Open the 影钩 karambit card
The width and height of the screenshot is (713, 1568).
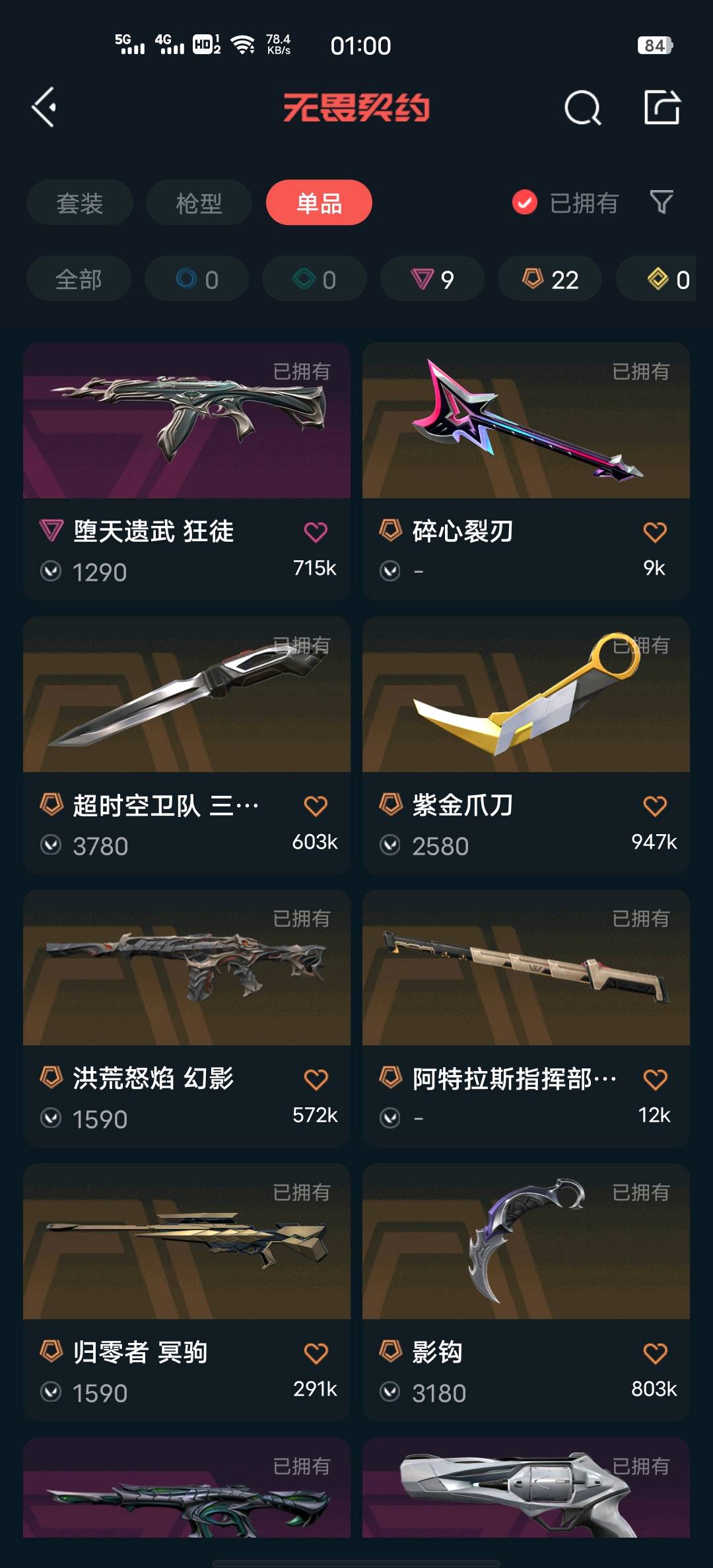pyautogui.click(x=526, y=1292)
